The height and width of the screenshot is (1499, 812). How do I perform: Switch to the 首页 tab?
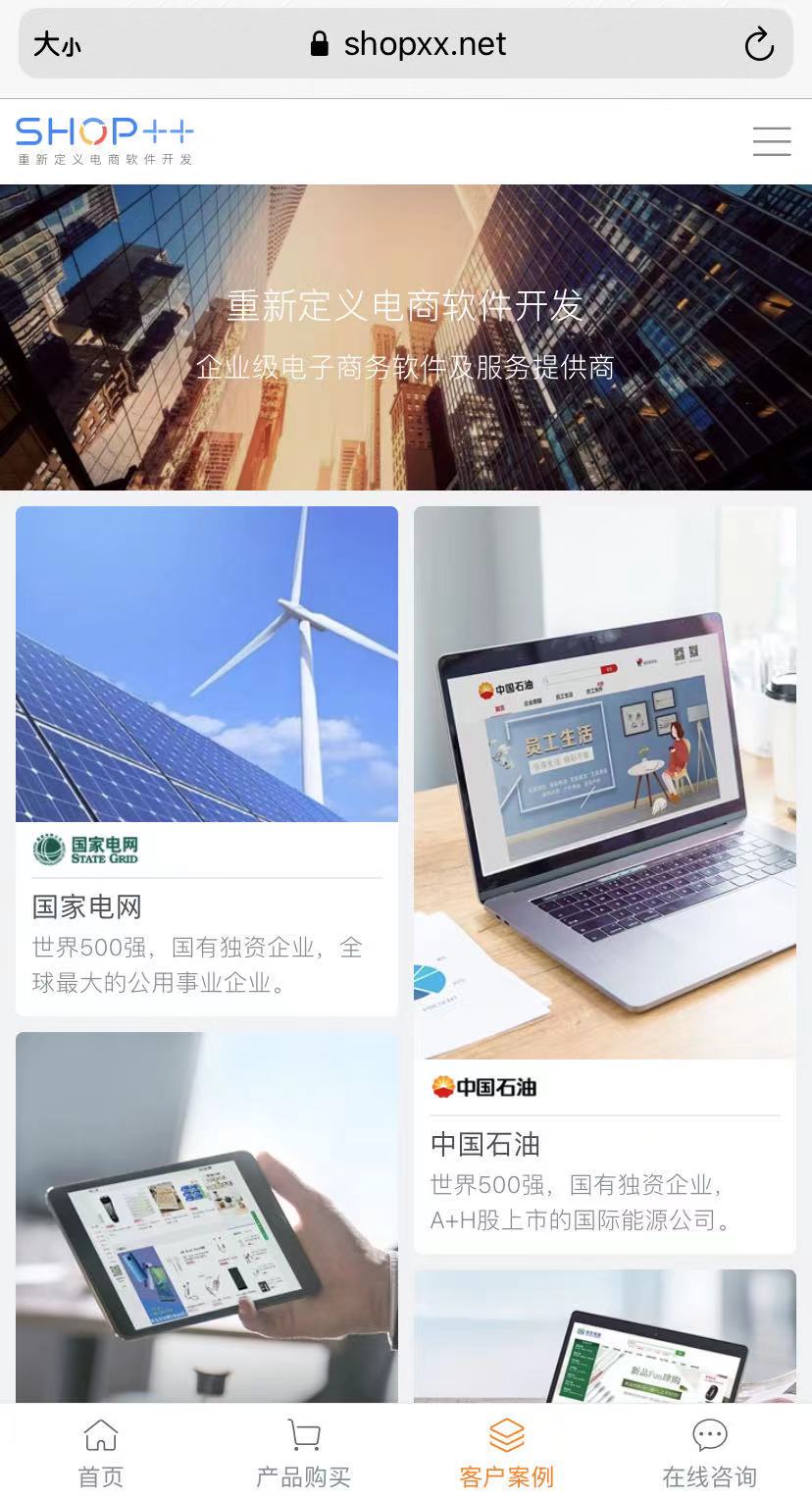pos(101,1454)
